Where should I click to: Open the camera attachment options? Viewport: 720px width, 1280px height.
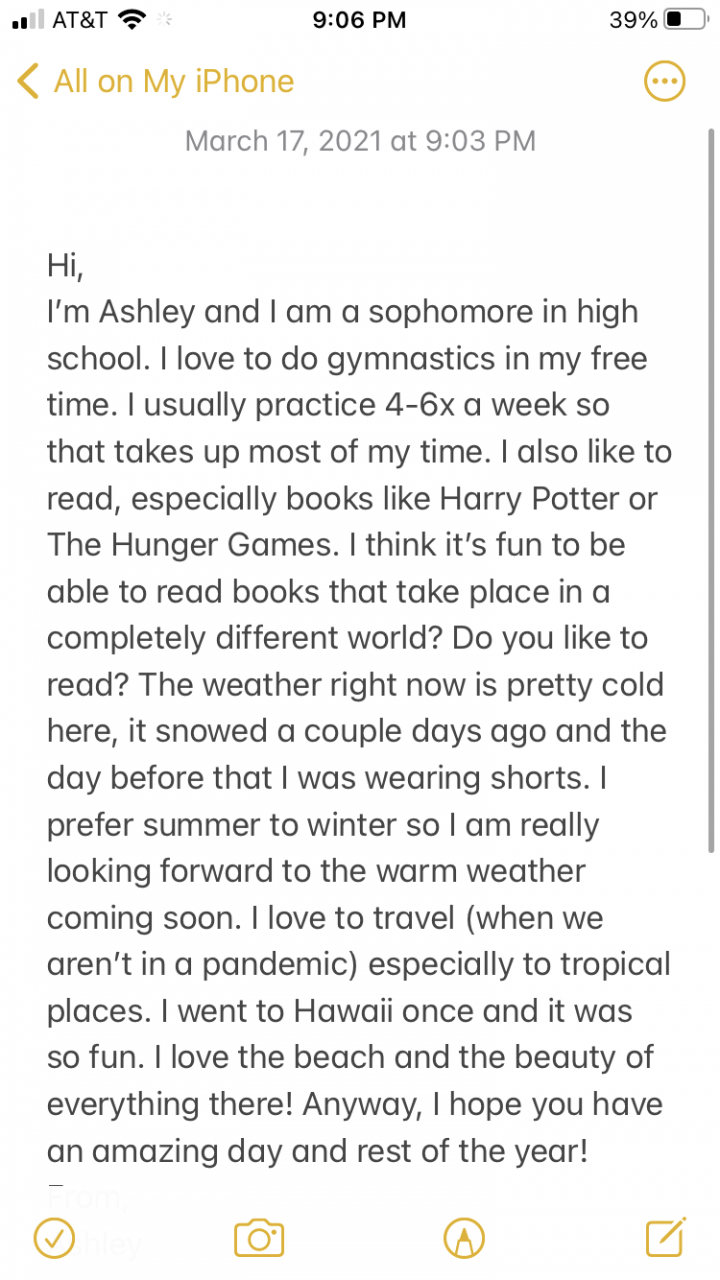(x=259, y=1238)
